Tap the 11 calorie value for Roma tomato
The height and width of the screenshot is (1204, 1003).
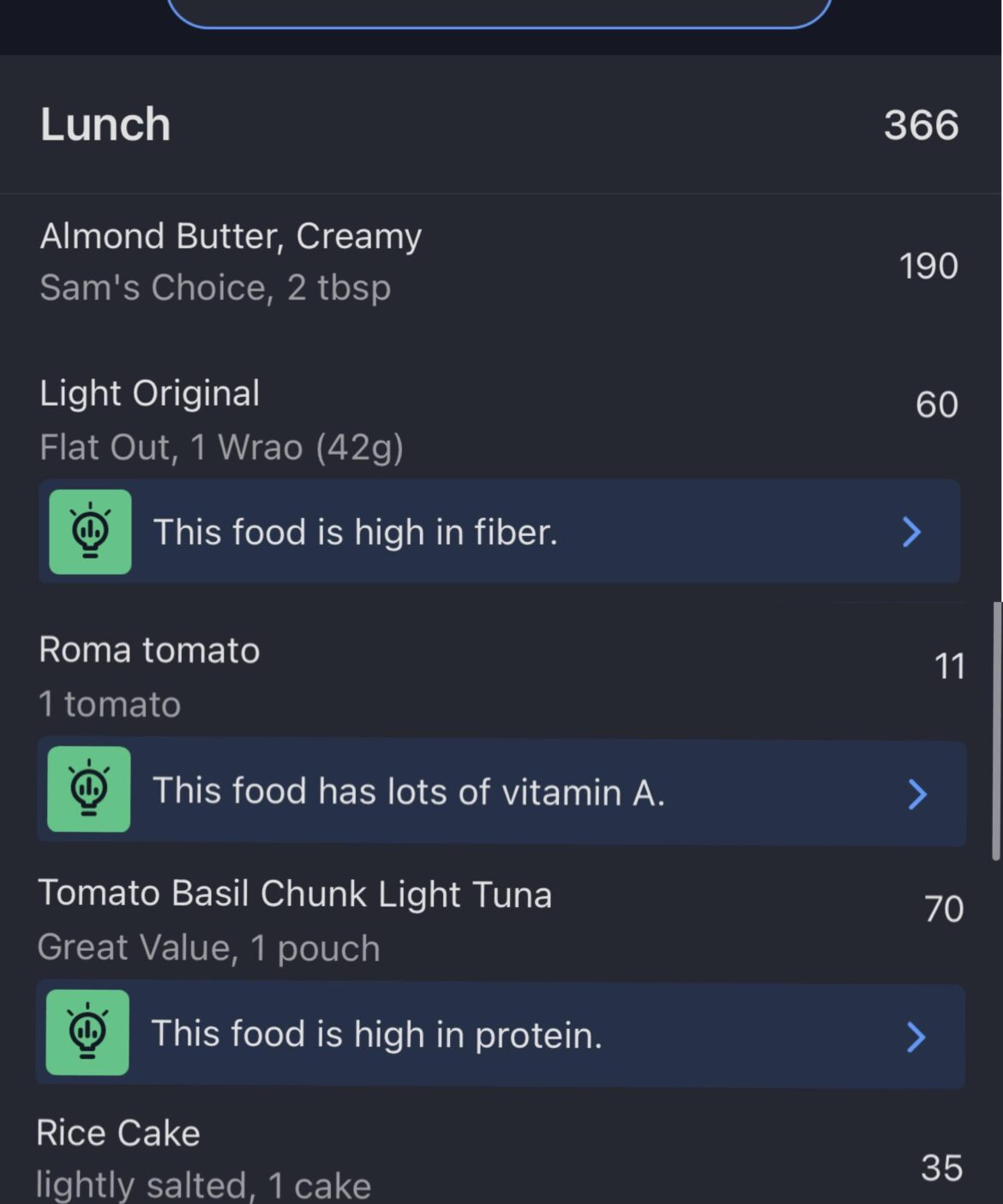[951, 665]
